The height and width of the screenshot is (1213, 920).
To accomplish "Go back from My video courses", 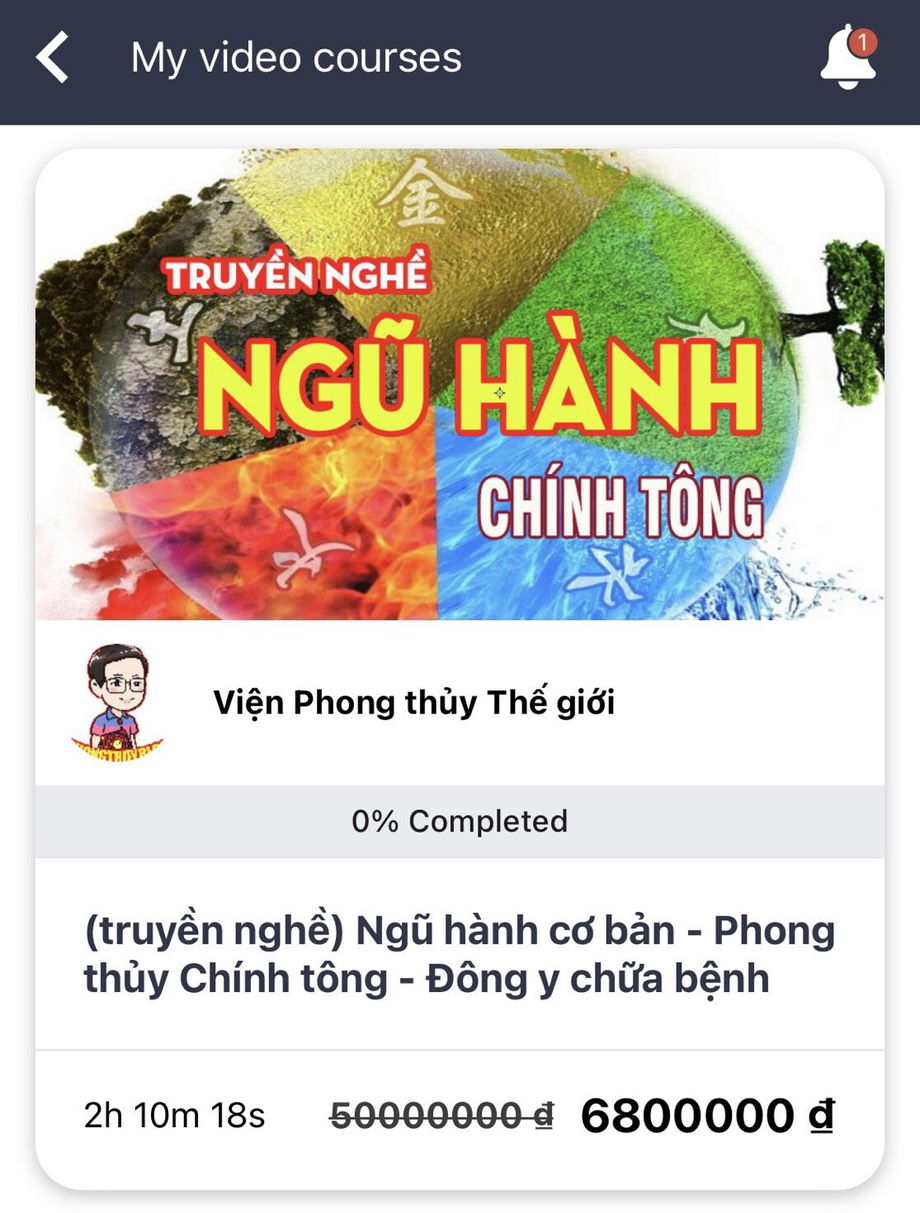I will 52,58.
